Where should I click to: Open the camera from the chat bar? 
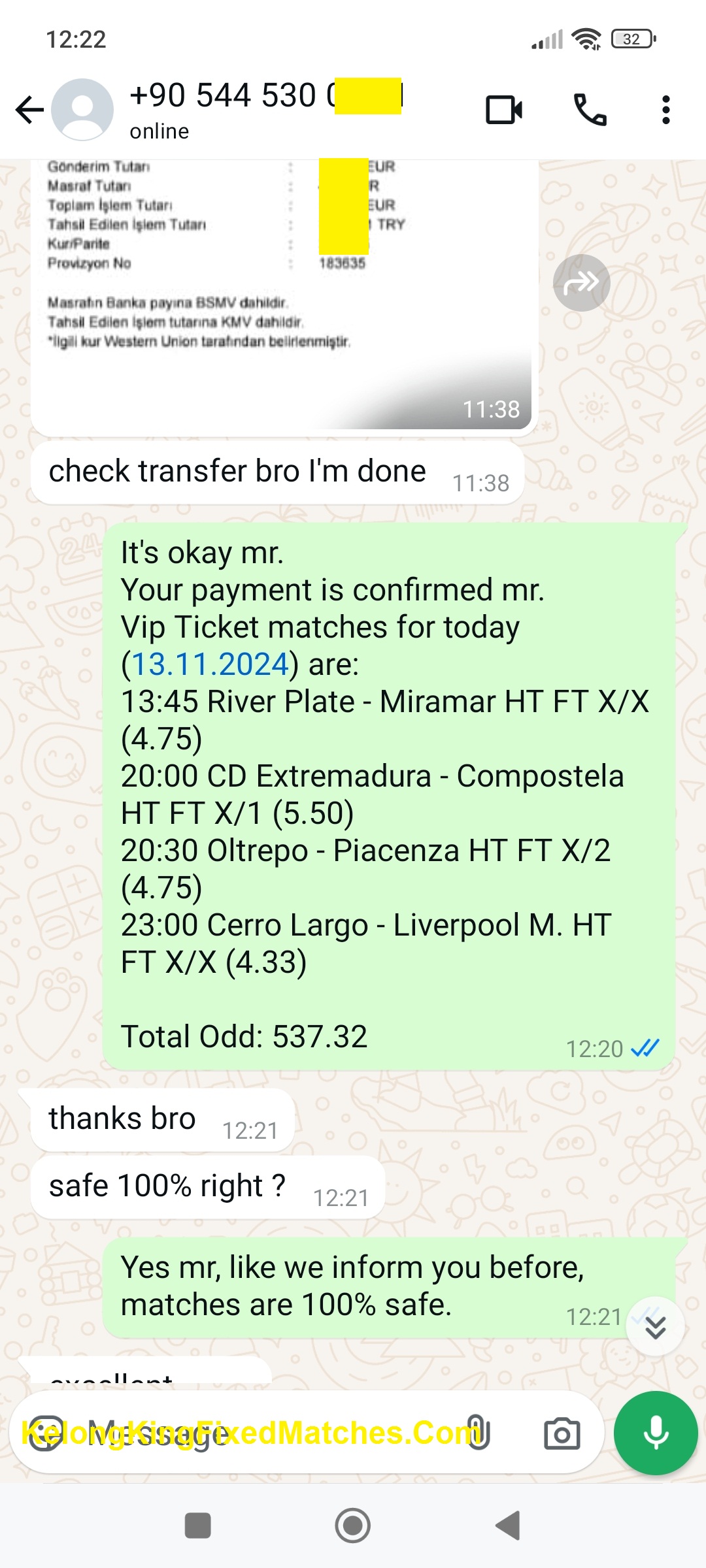click(x=562, y=1433)
